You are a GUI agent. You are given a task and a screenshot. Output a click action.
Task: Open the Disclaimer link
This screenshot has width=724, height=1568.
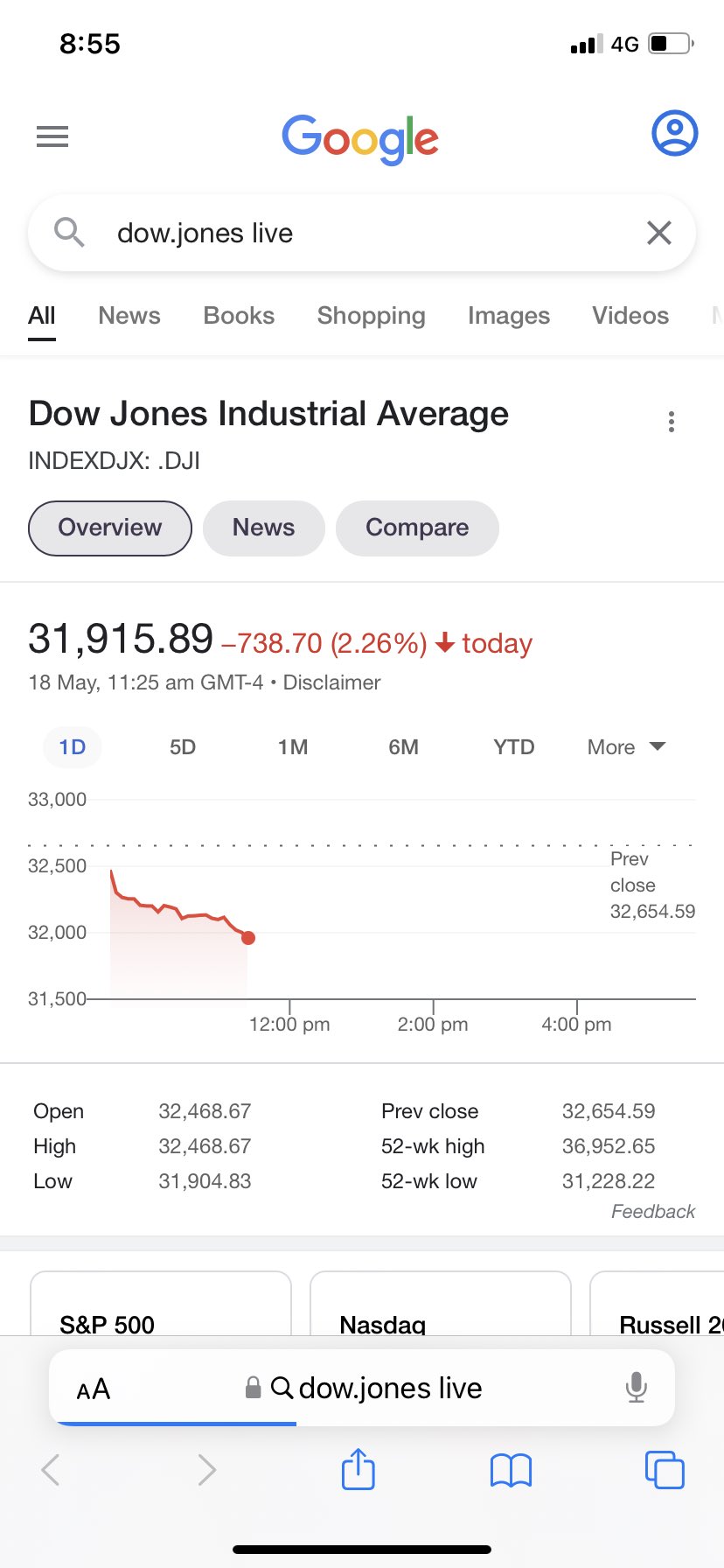pyautogui.click(x=331, y=682)
